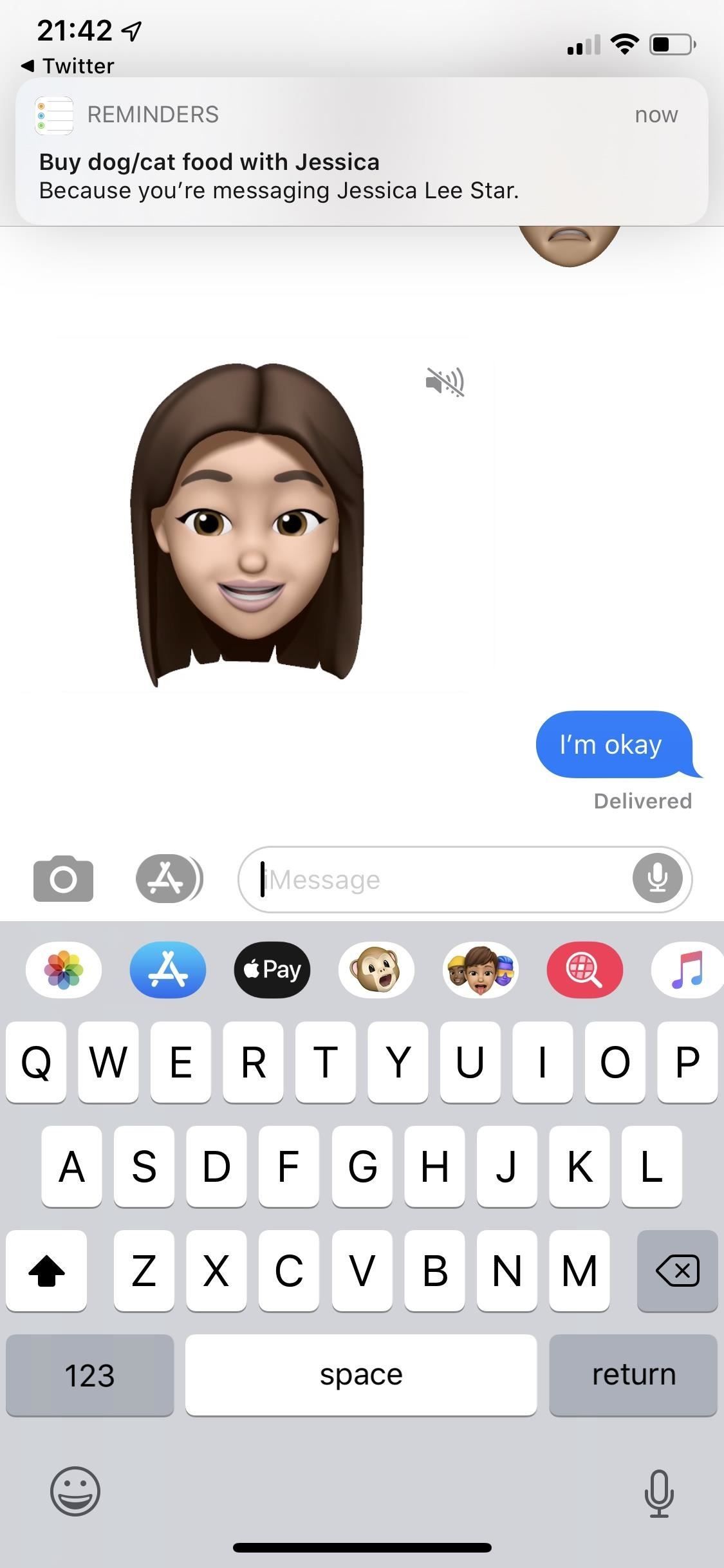Viewport: 724px width, 1568px height.
Task: Open the Reminders notification about Jessica
Action: pyautogui.click(x=362, y=152)
